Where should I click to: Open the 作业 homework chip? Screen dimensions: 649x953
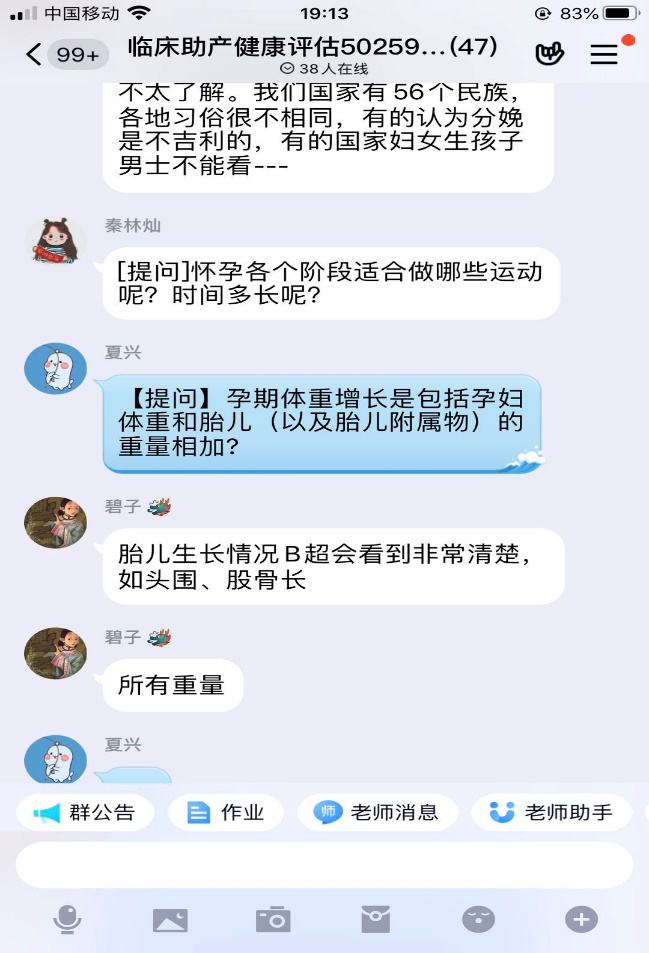pos(226,812)
